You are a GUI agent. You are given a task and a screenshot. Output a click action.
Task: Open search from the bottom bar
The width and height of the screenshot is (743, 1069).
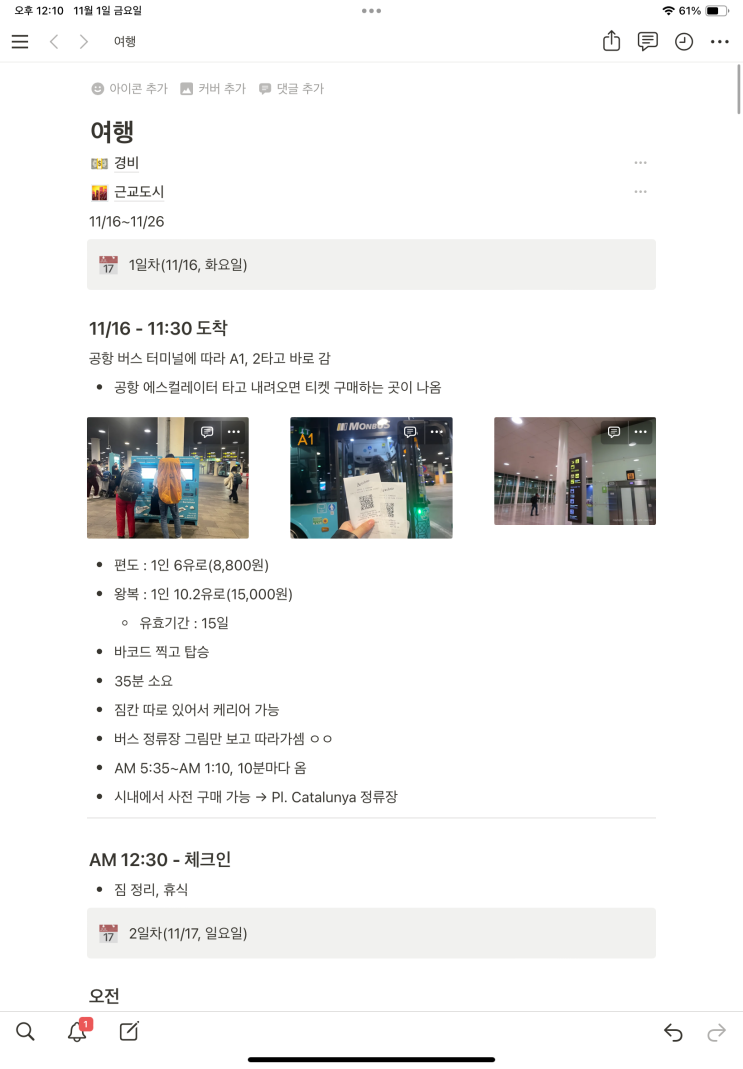tap(25, 1032)
